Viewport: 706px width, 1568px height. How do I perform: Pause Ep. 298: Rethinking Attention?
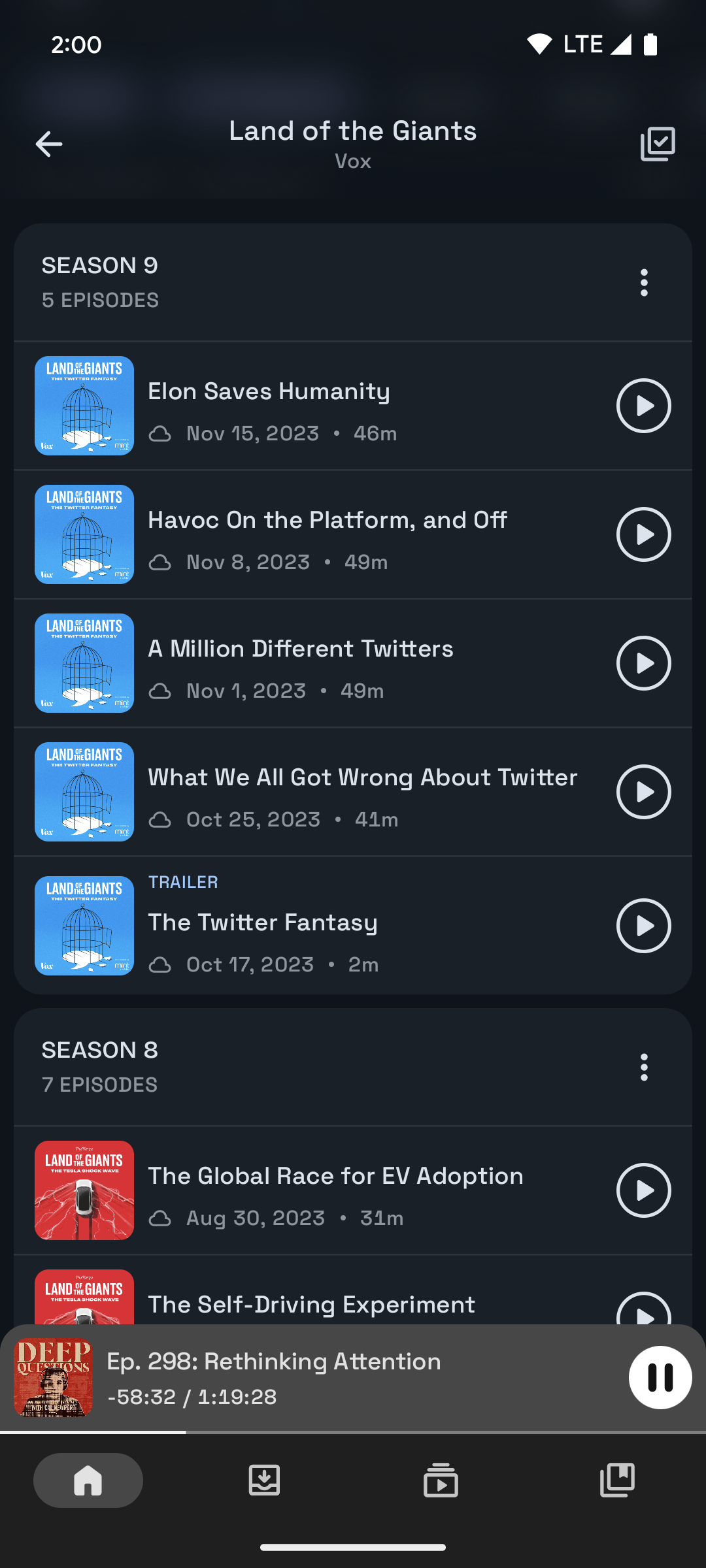pyautogui.click(x=660, y=1378)
